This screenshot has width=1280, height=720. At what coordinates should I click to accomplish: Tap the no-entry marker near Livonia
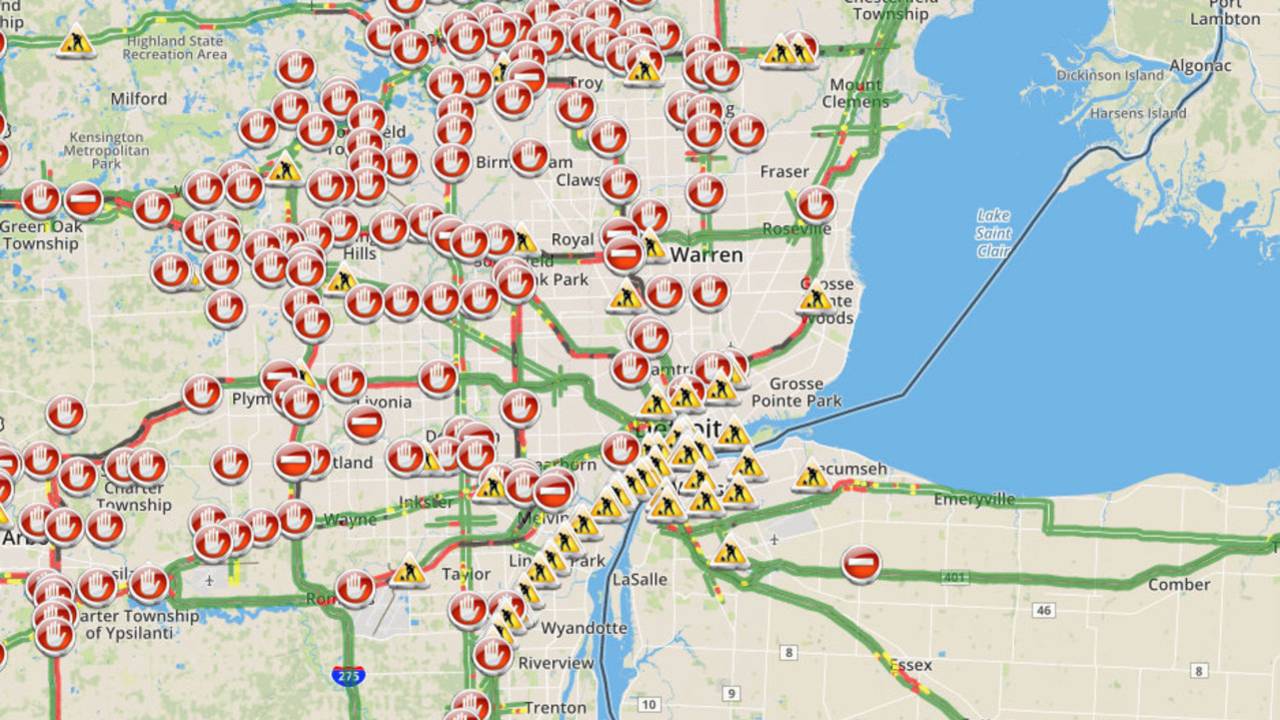(x=364, y=424)
